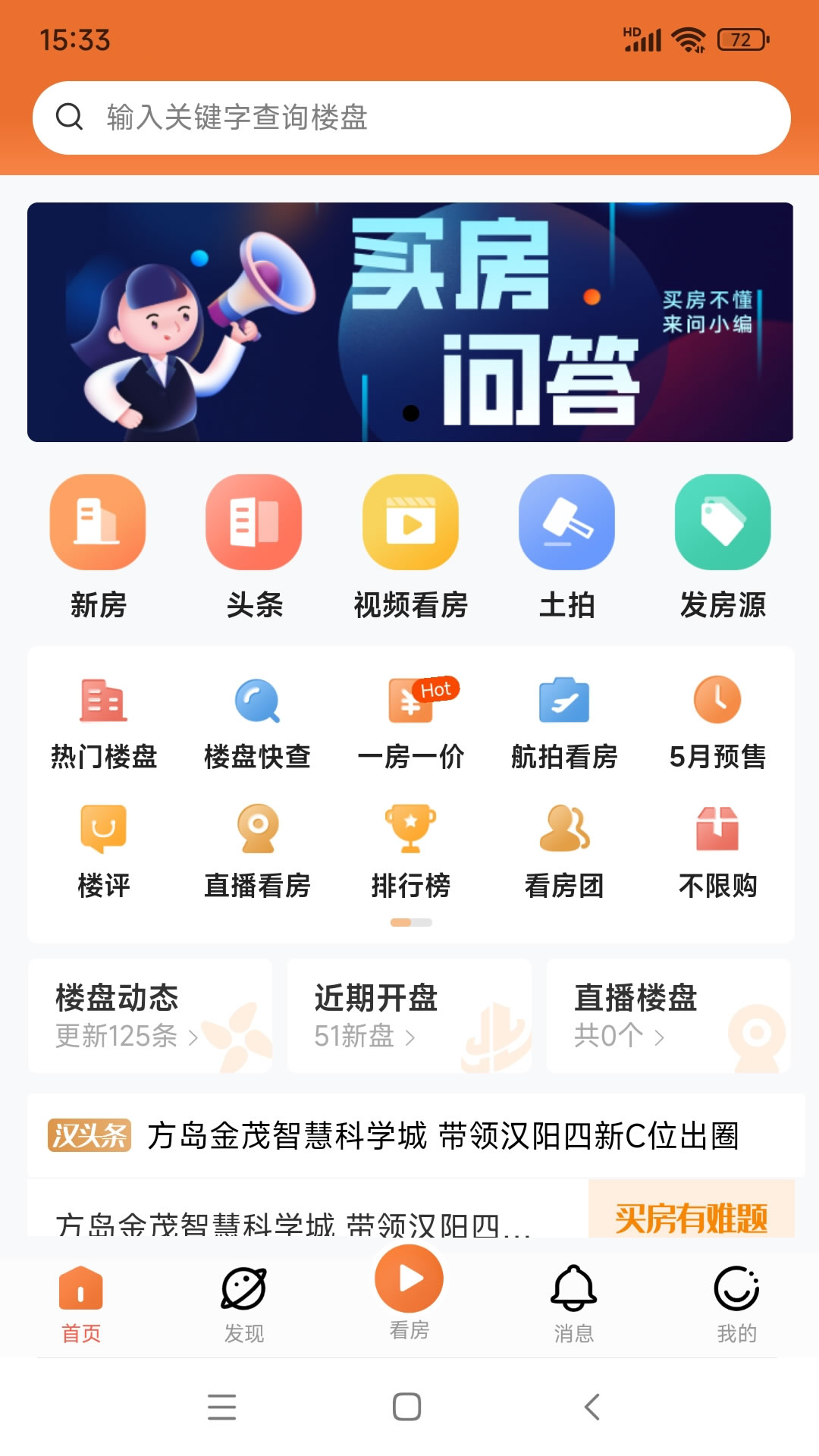
Task: Open the 直播楼盘 card
Action: [668, 1015]
